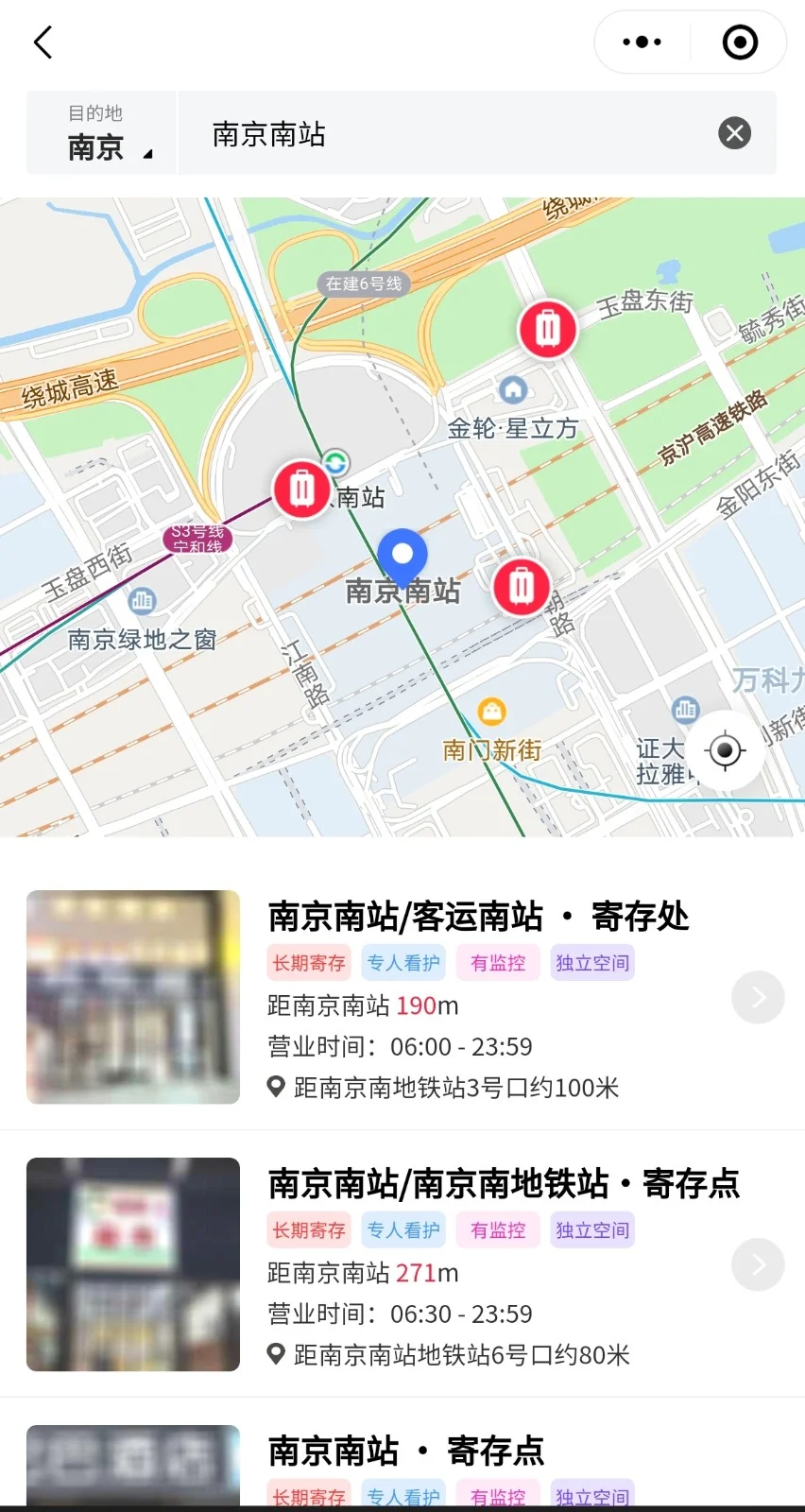Tap the second listing's storefront thumbnail
Screen dimensions: 805x1512
click(132, 1264)
